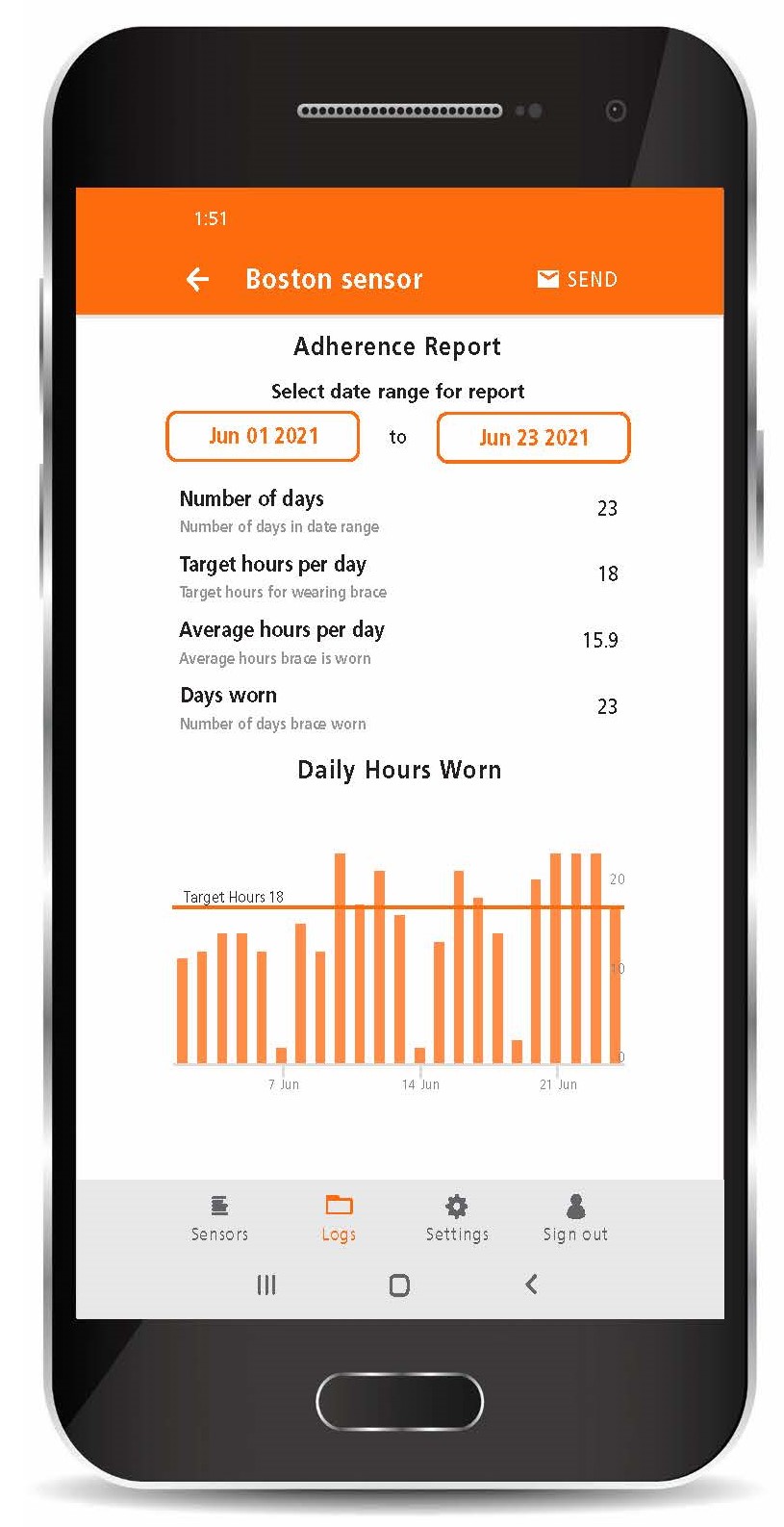784x1527 pixels.
Task: Open the system recent apps view
Action: click(x=266, y=1285)
